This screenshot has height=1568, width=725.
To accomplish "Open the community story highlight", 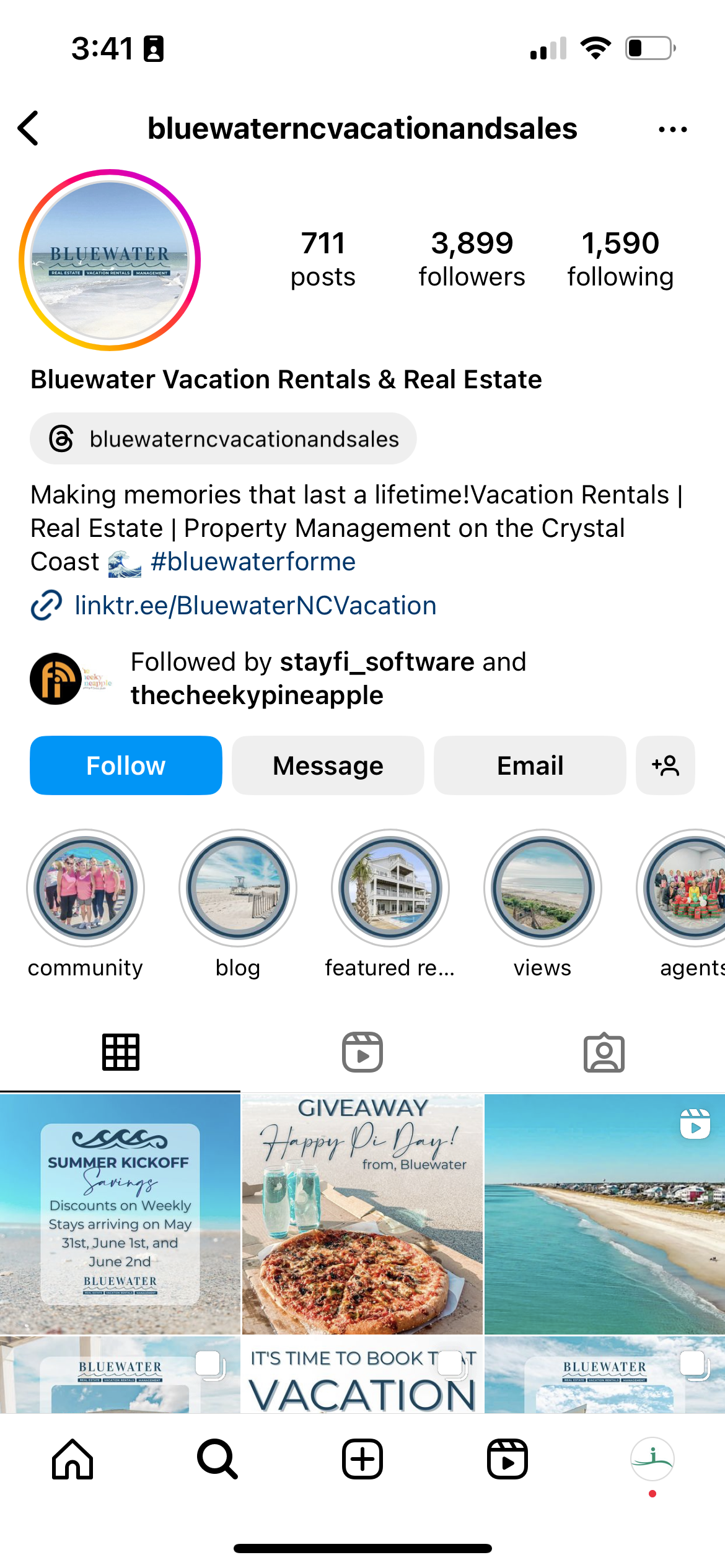I will click(x=86, y=888).
